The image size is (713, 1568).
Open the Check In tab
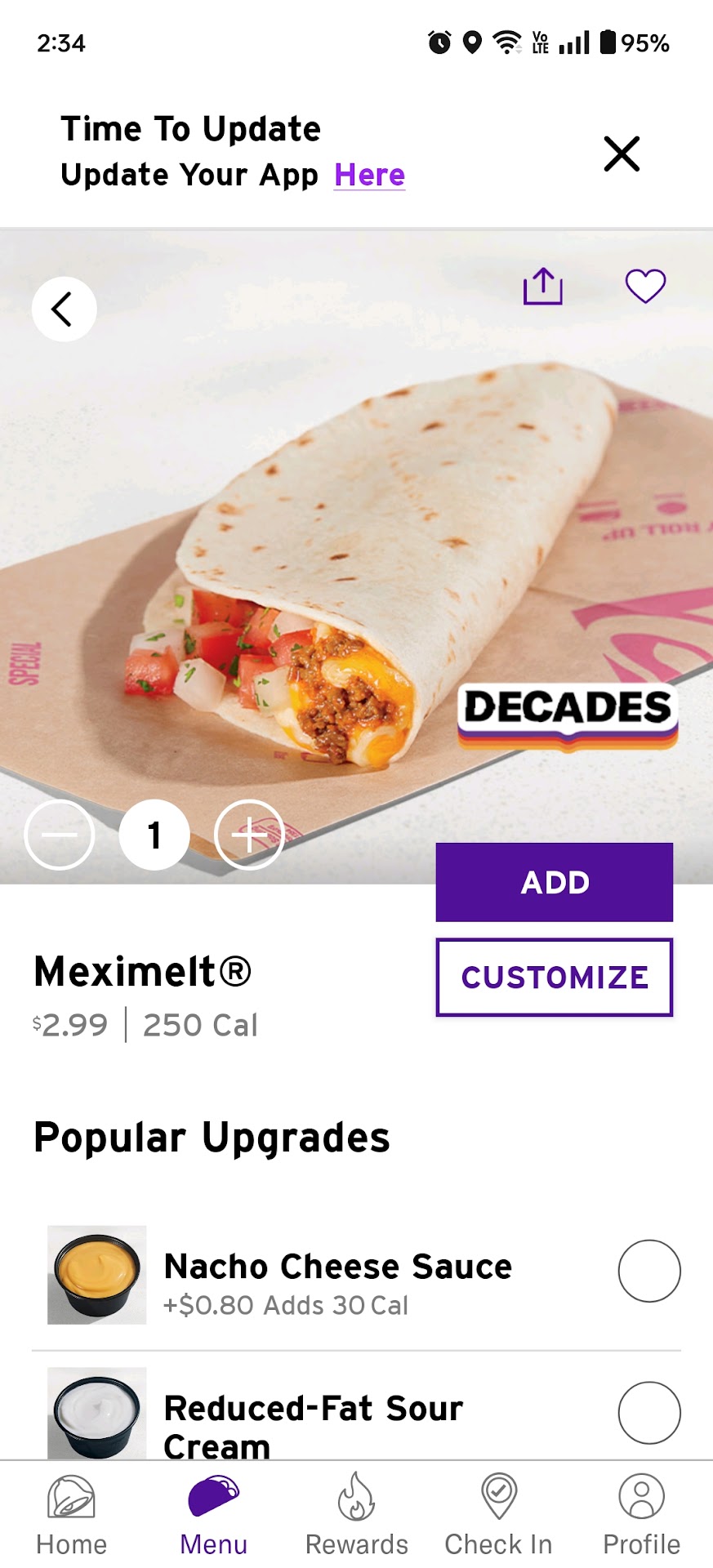[498, 1515]
